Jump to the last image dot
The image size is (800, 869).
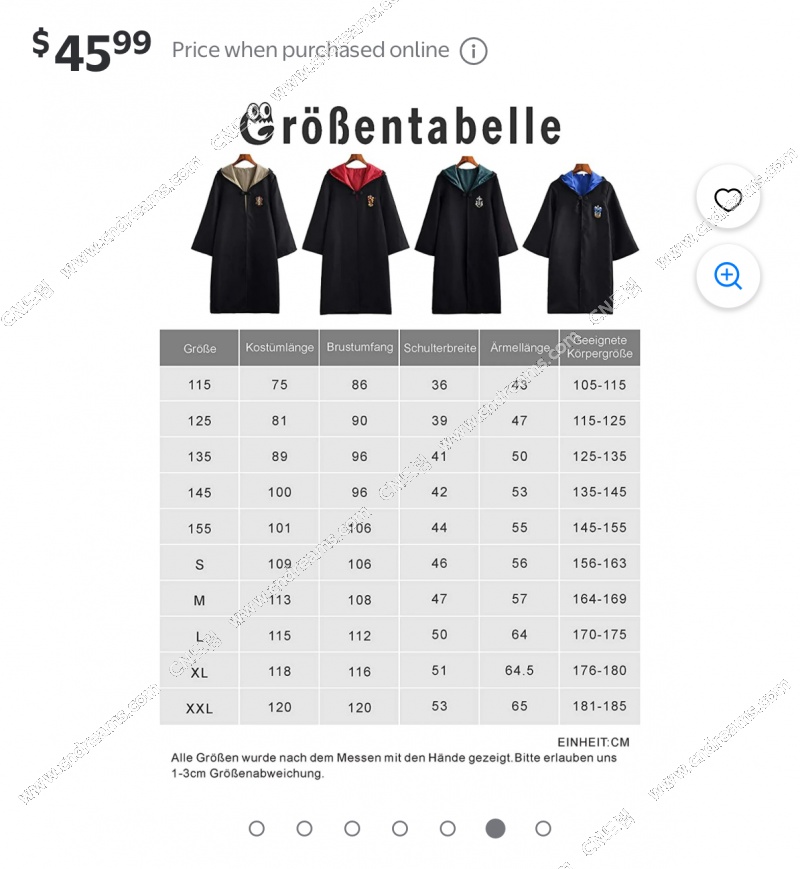[543, 828]
